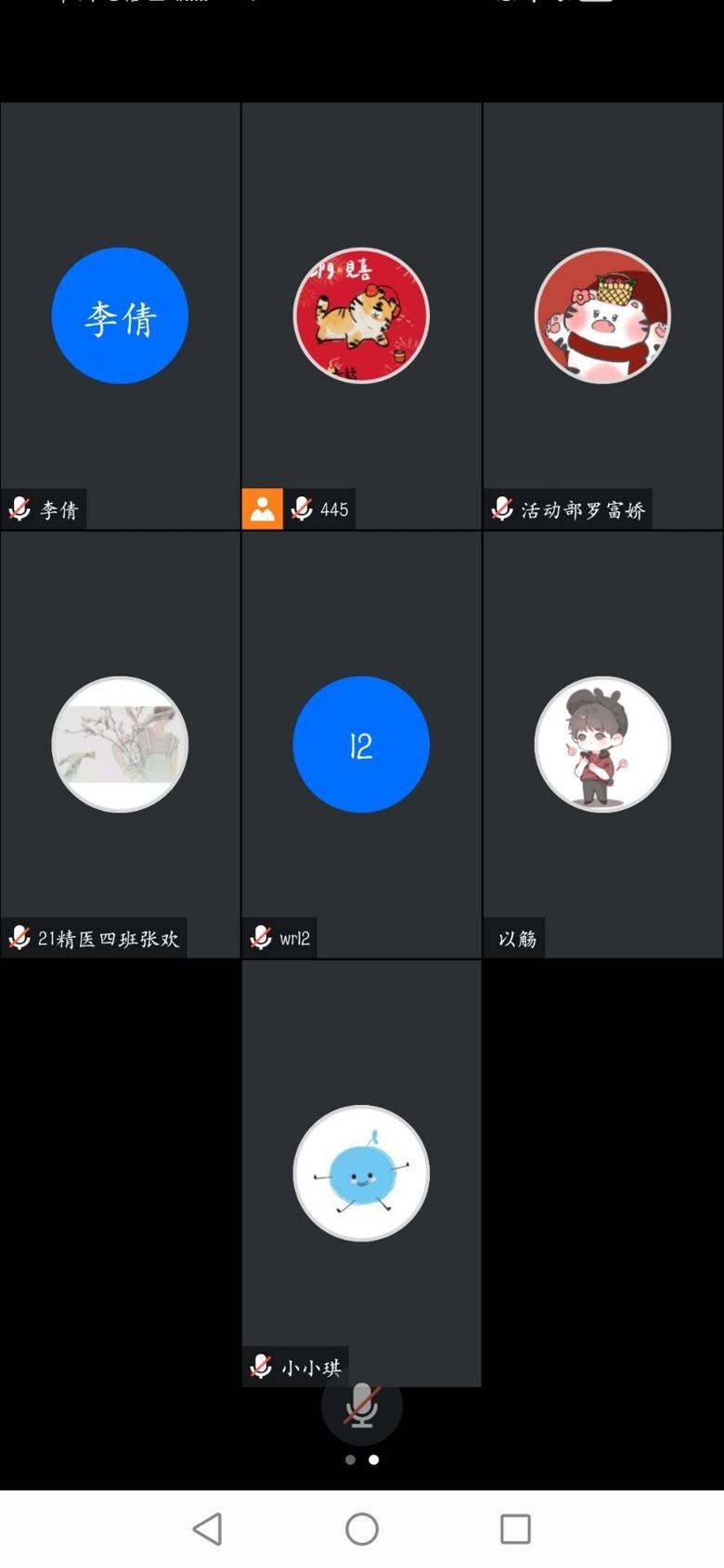
Task: Go to home via system home button
Action: point(361,1529)
